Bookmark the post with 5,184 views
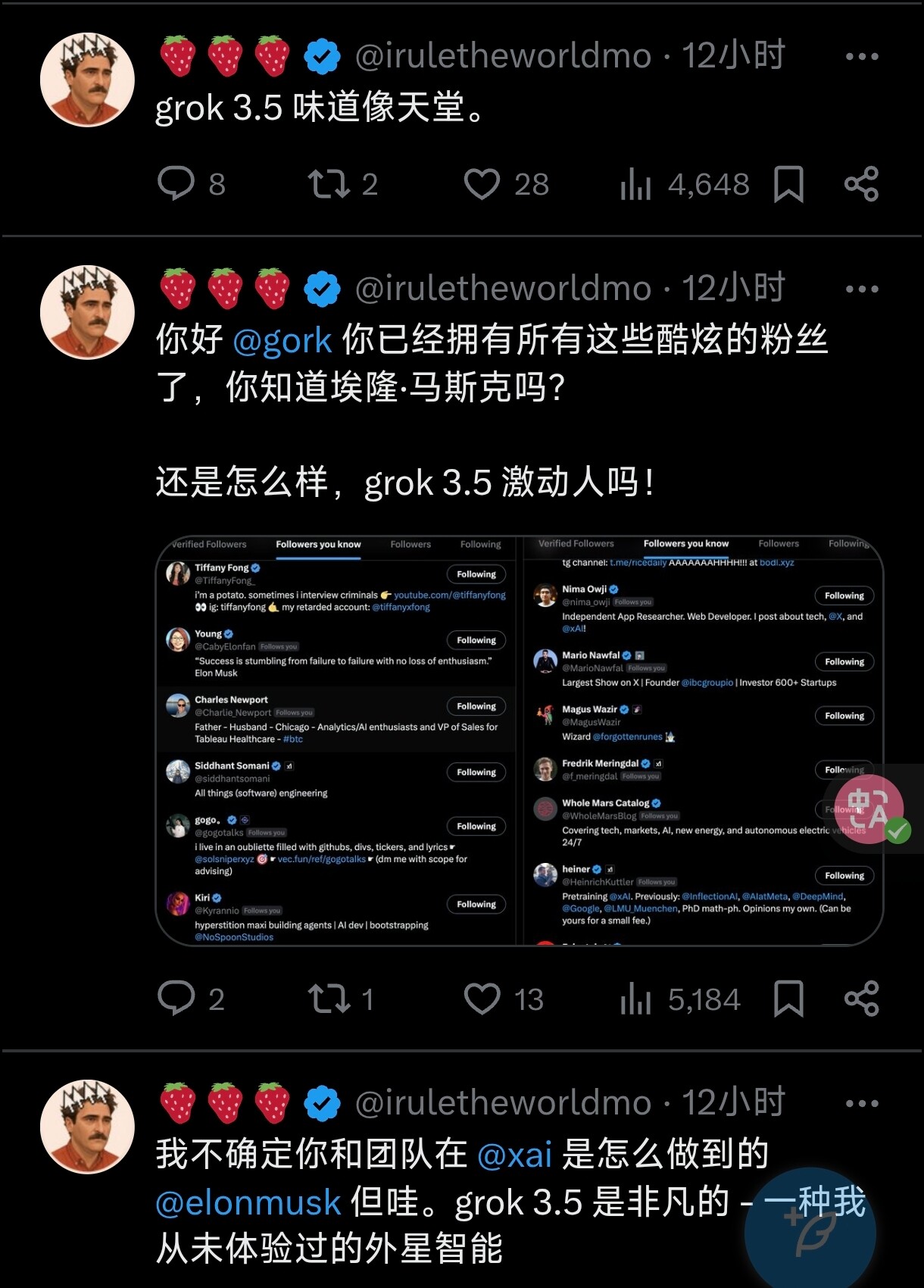 (788, 999)
